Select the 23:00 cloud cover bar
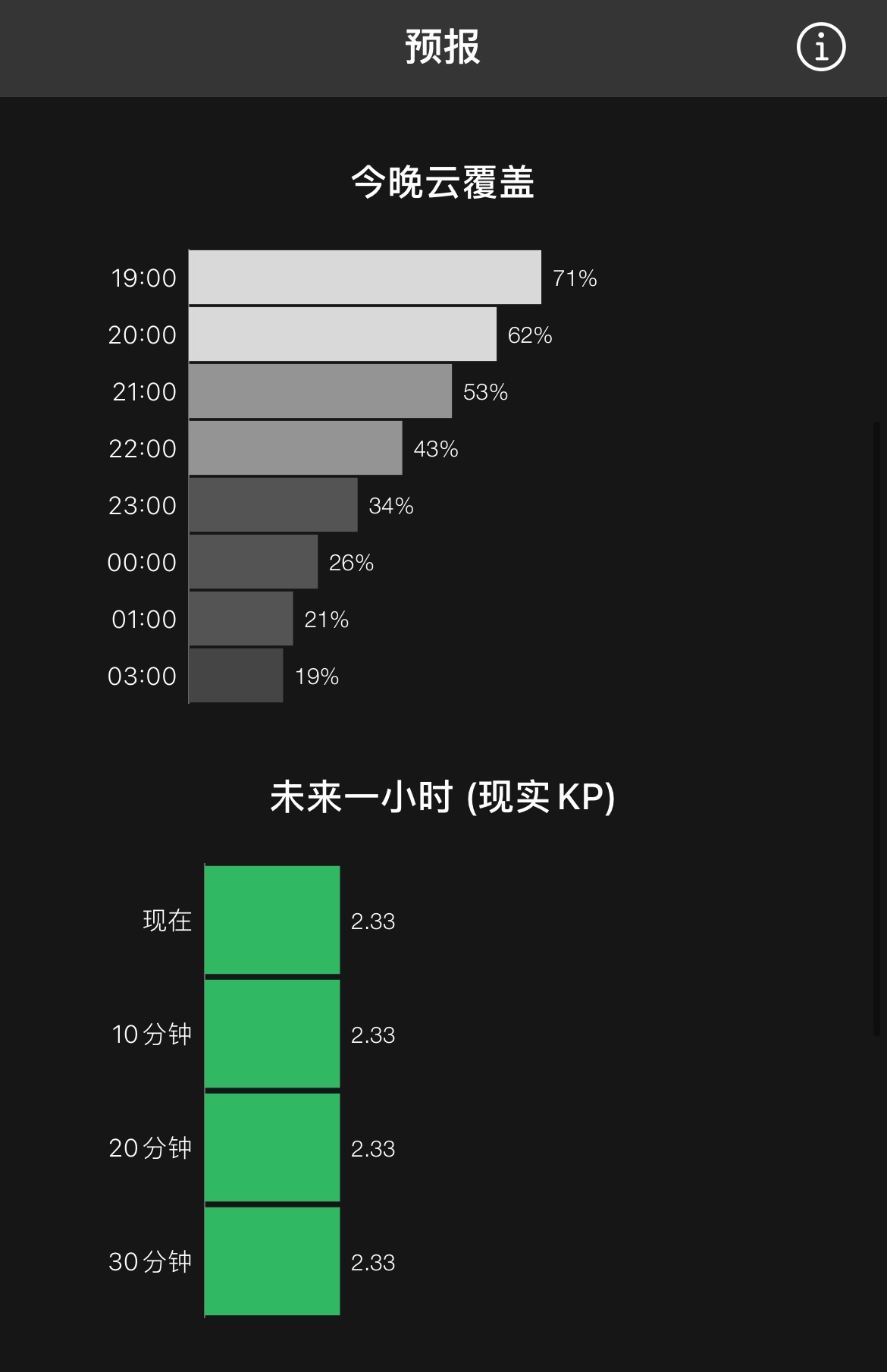The width and height of the screenshot is (887, 1372). pos(273,505)
